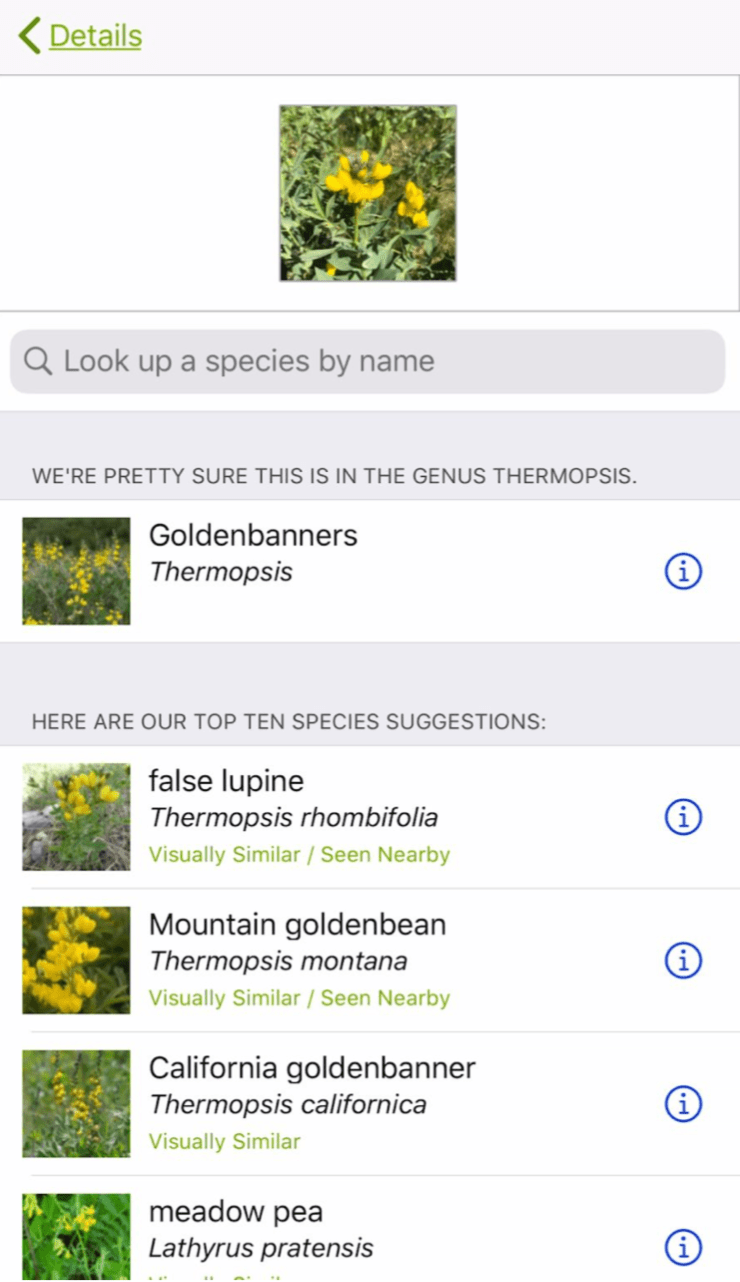Screen dimensions: 740x1282
Task: Click the meadow pea info icon
Action: (682, 1246)
